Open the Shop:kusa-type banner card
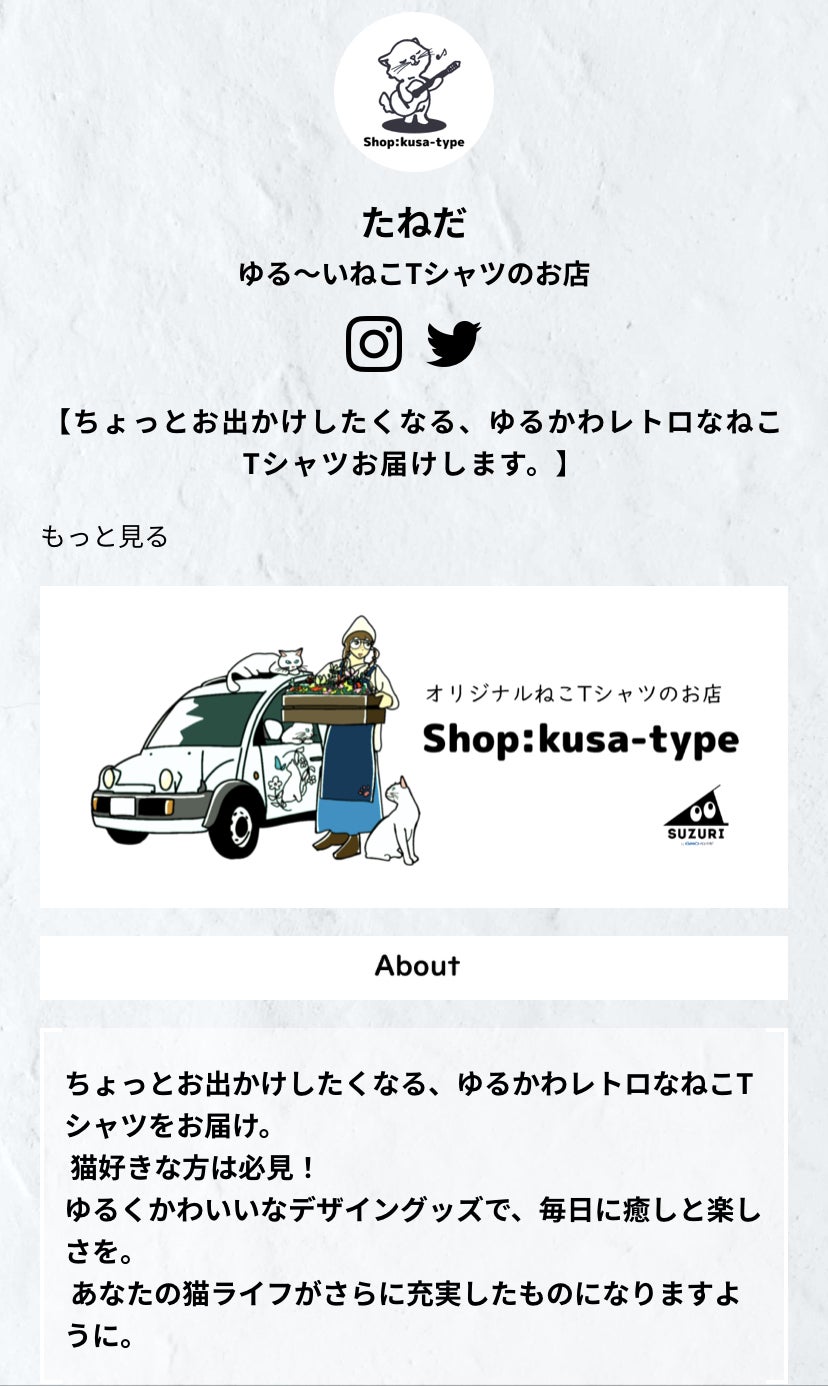Image resolution: width=828 pixels, height=1386 pixels. coord(414,746)
